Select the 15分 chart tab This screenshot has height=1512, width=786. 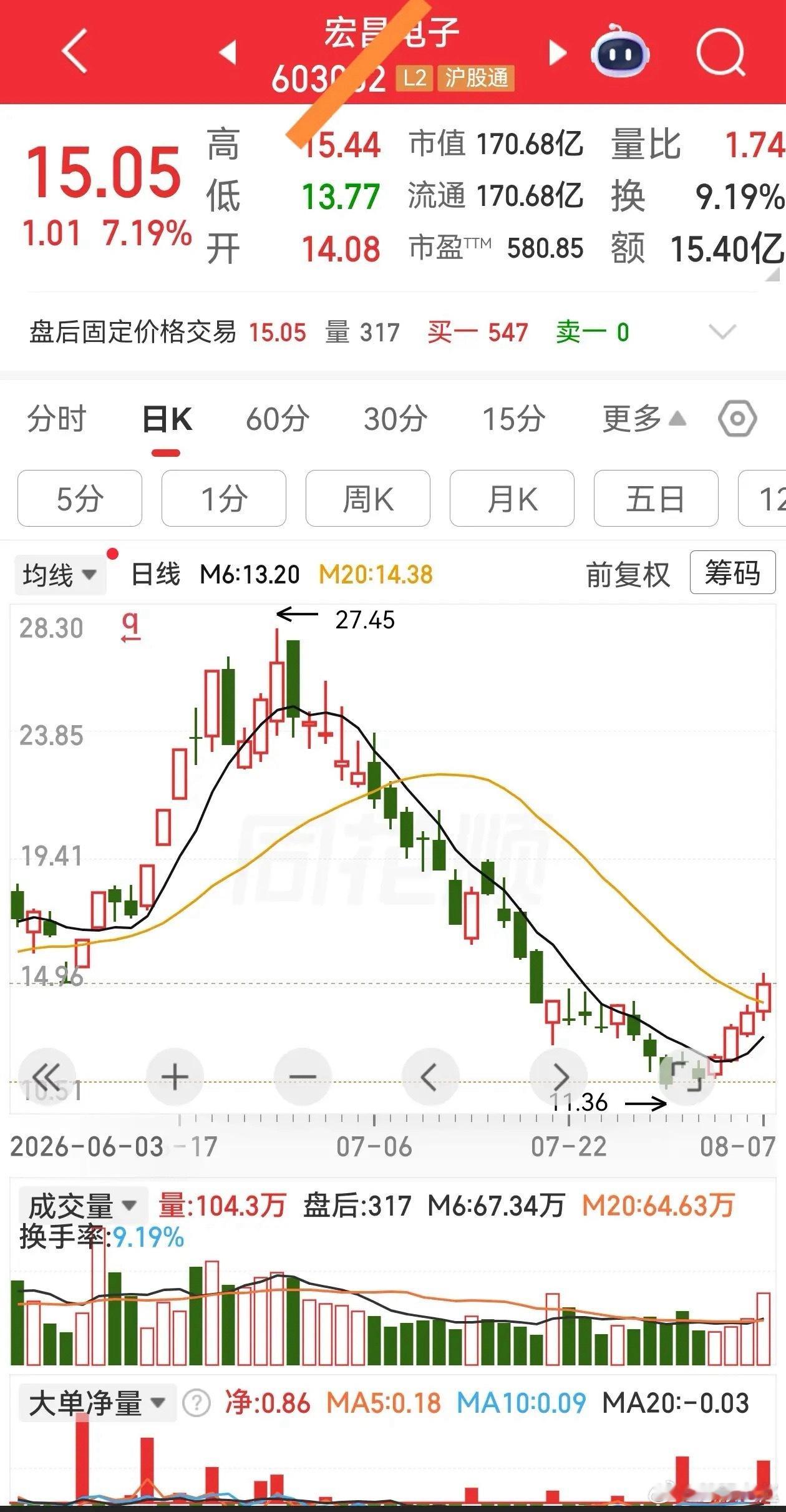pos(513,419)
